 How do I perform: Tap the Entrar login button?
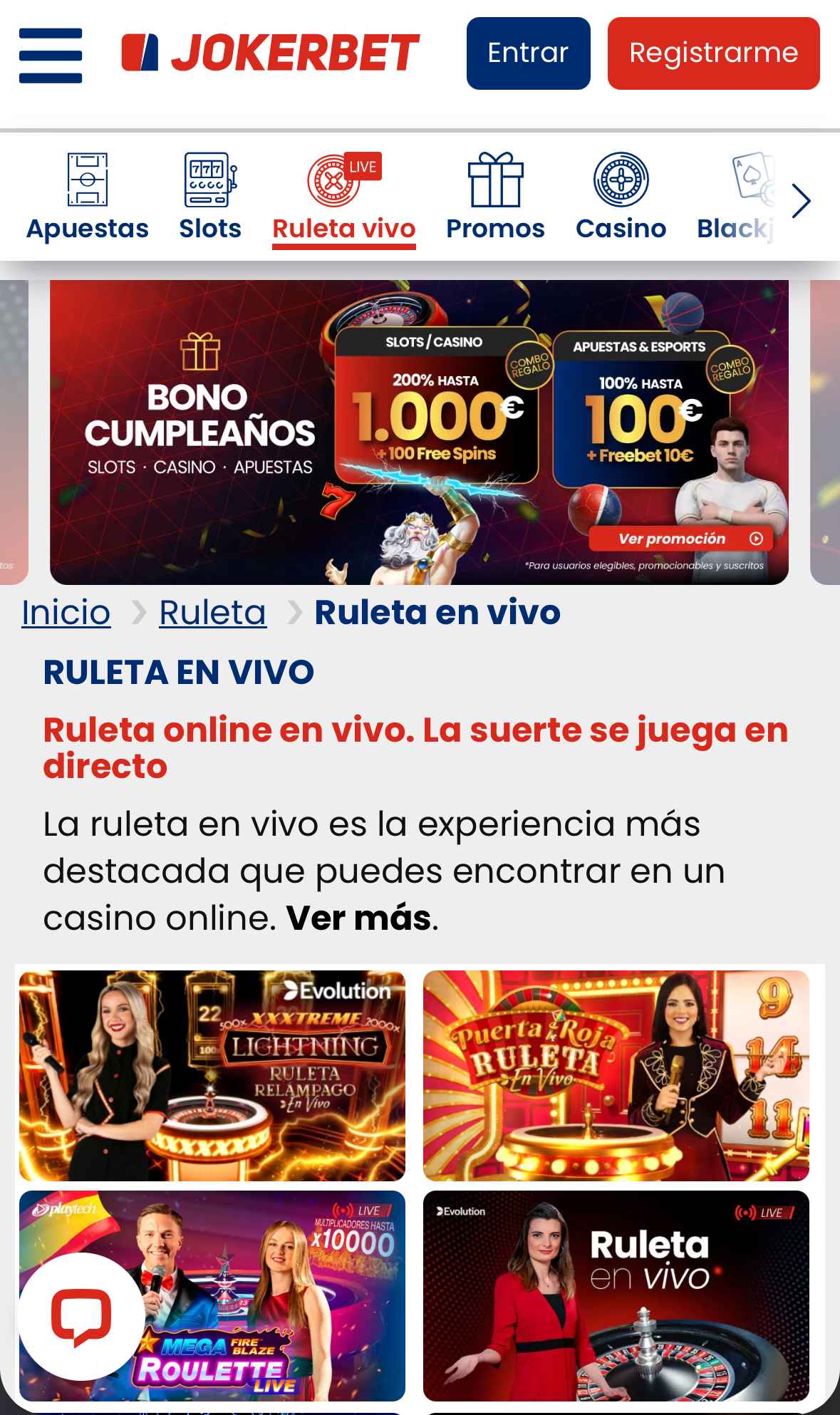[x=528, y=53]
